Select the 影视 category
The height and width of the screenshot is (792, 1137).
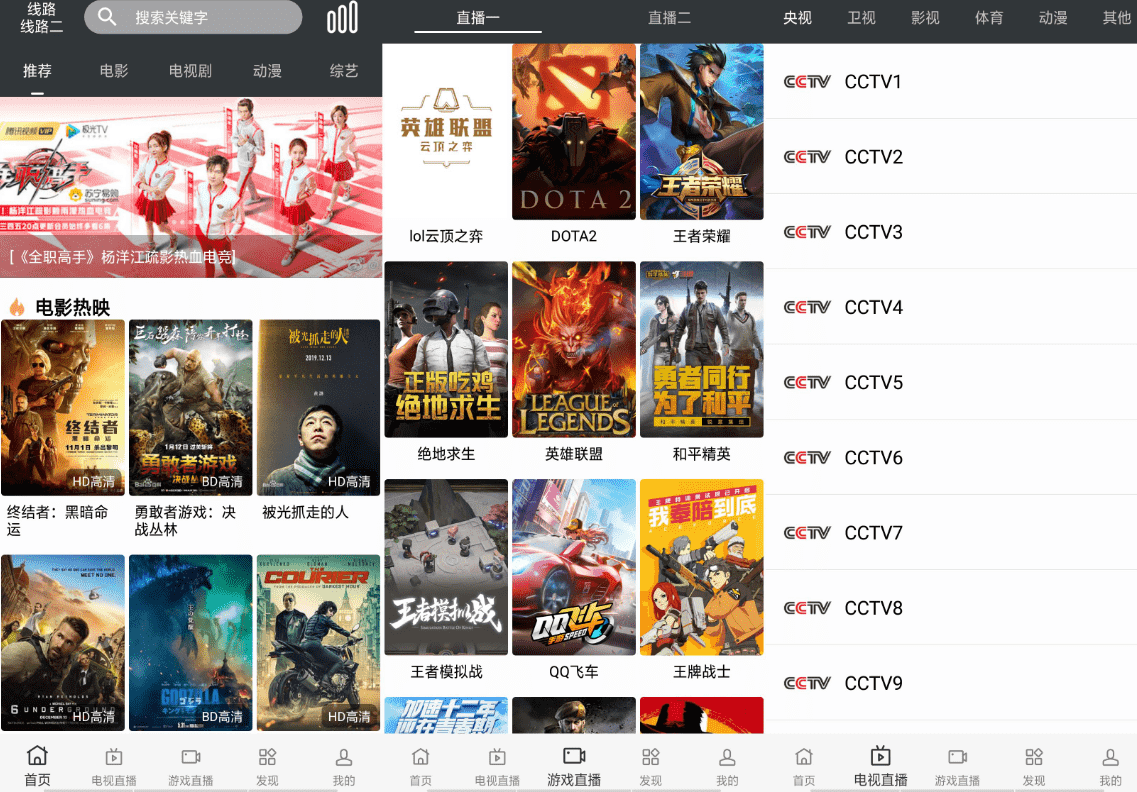[x=925, y=17]
